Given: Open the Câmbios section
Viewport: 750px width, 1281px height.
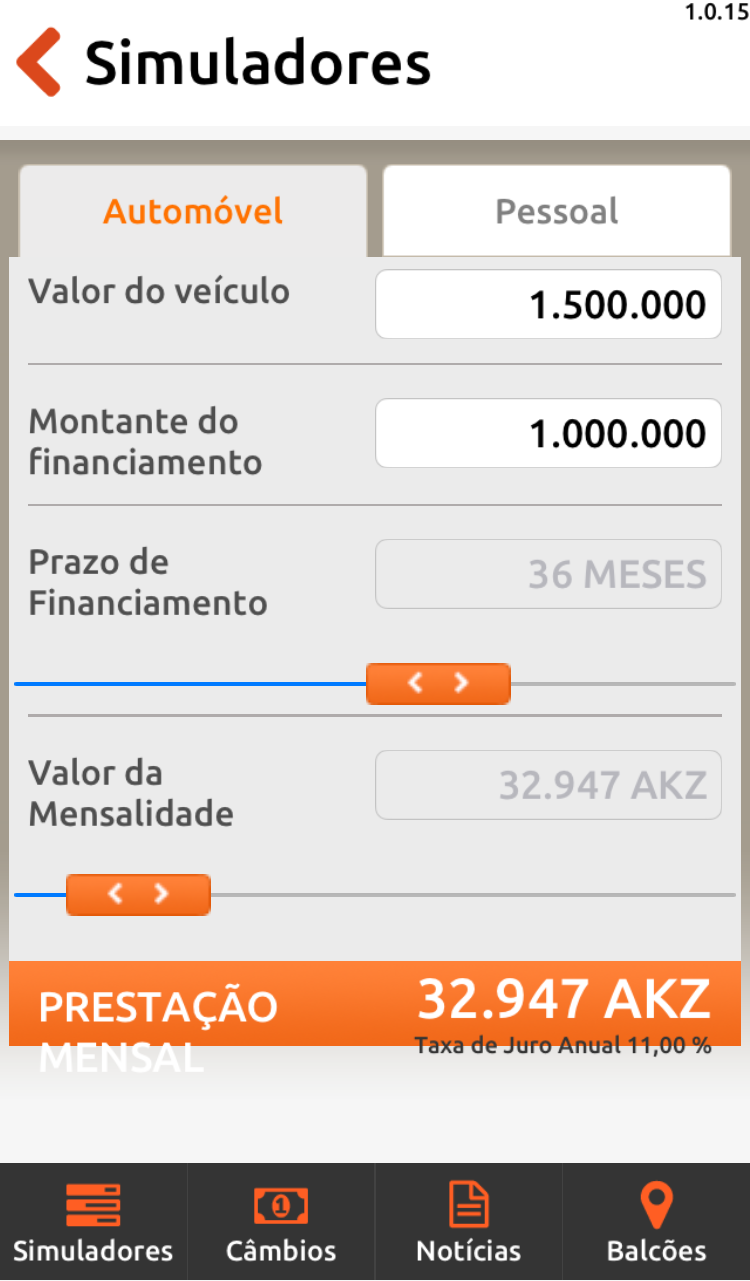Looking at the screenshot, I should click(281, 1222).
